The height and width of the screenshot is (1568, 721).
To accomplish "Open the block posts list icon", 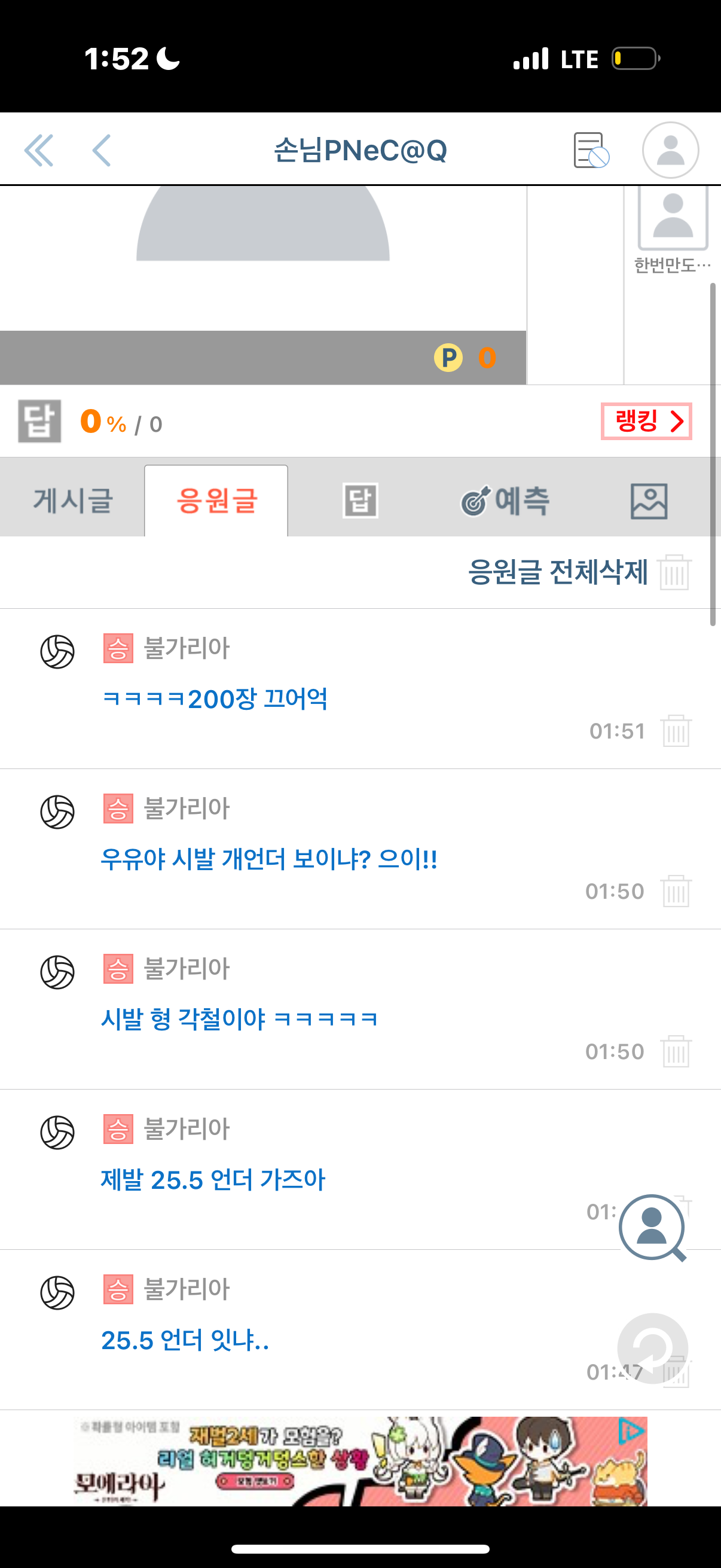I will 590,150.
